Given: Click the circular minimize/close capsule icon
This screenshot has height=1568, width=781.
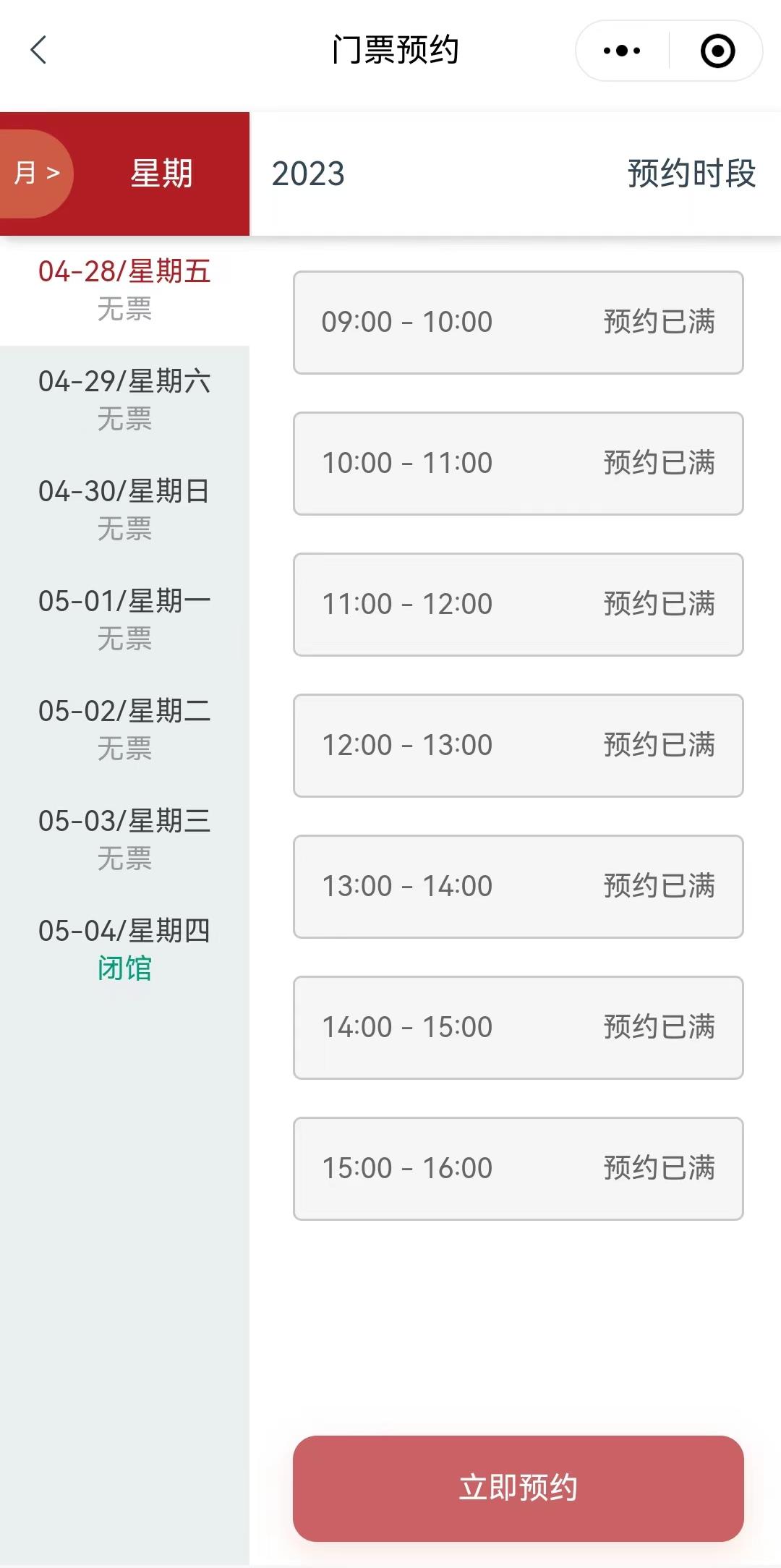Looking at the screenshot, I should (x=716, y=49).
